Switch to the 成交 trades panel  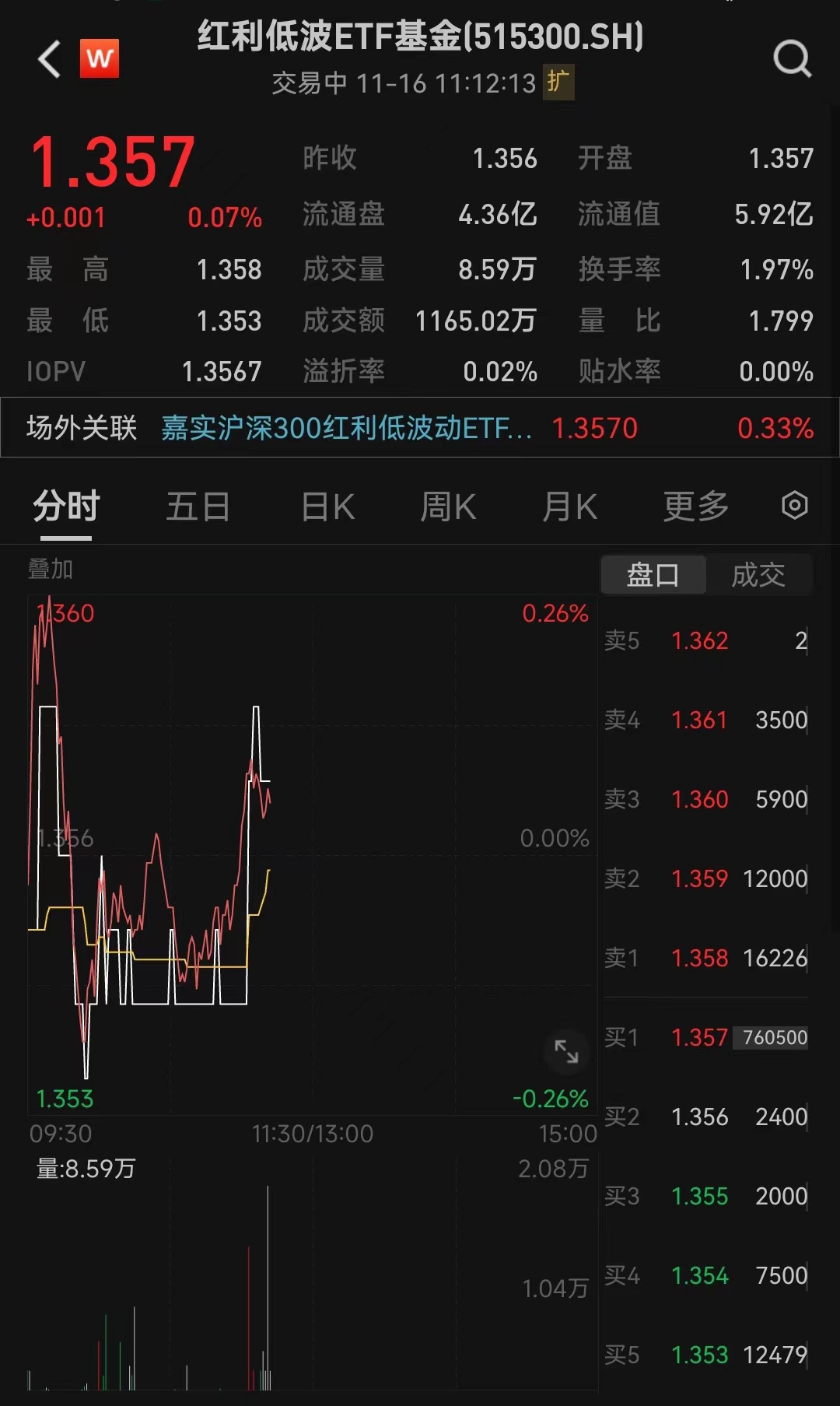758,574
